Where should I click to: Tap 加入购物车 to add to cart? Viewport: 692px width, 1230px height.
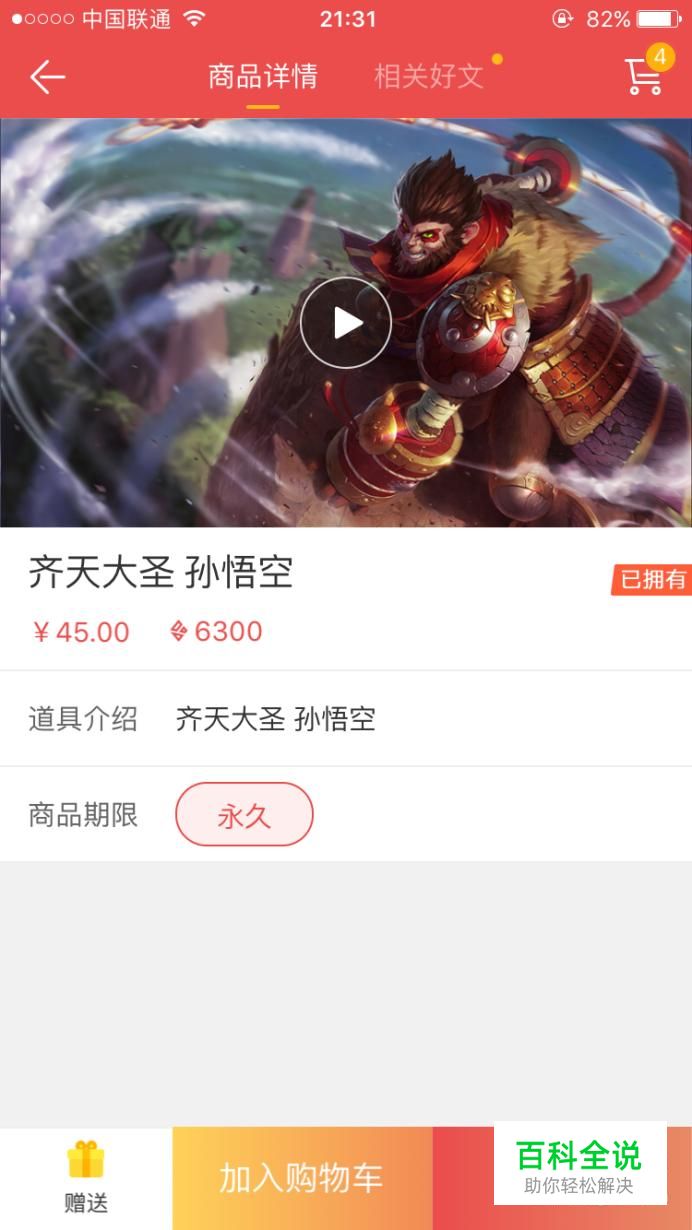(x=301, y=1178)
